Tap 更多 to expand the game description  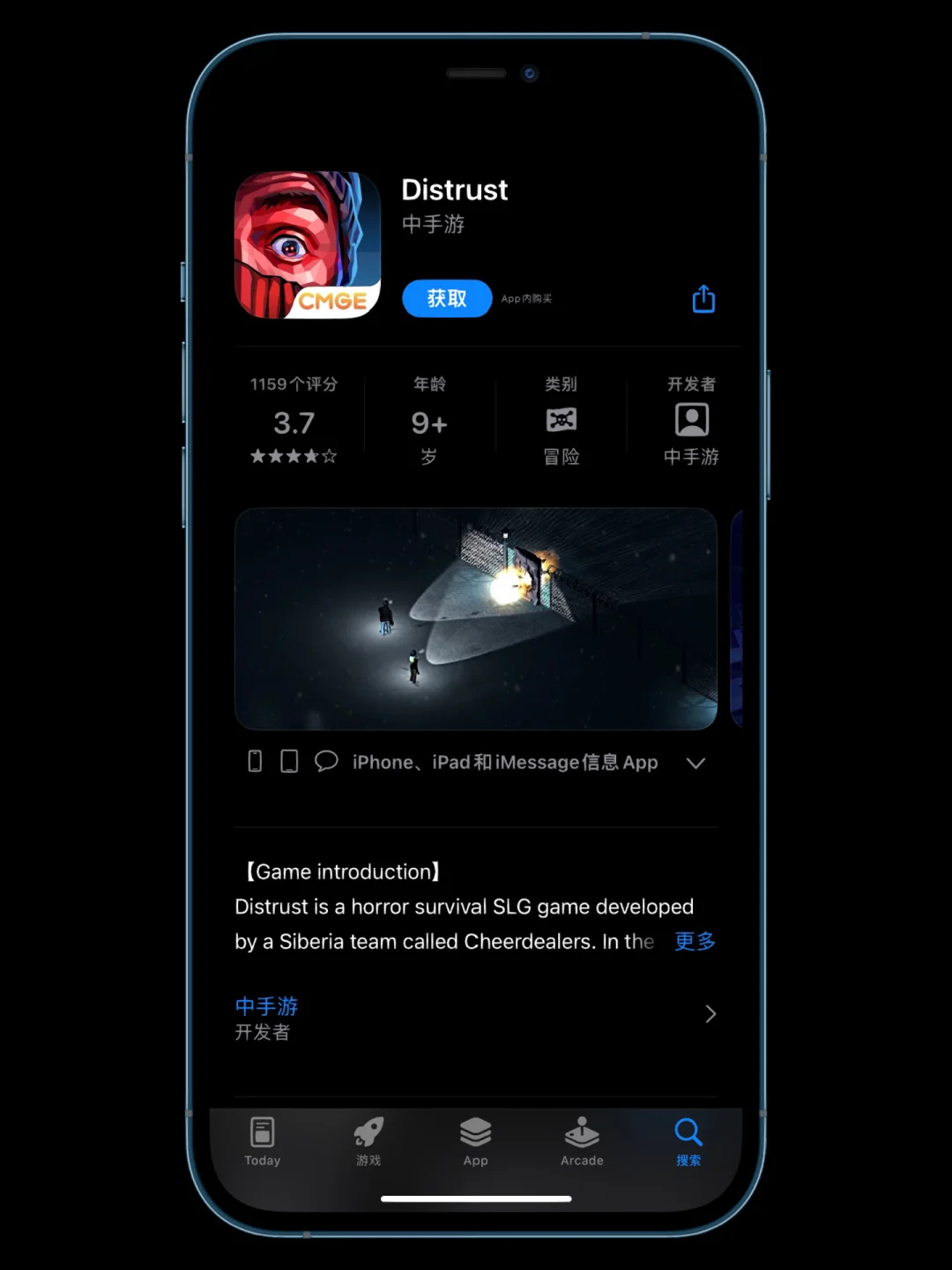pos(695,941)
